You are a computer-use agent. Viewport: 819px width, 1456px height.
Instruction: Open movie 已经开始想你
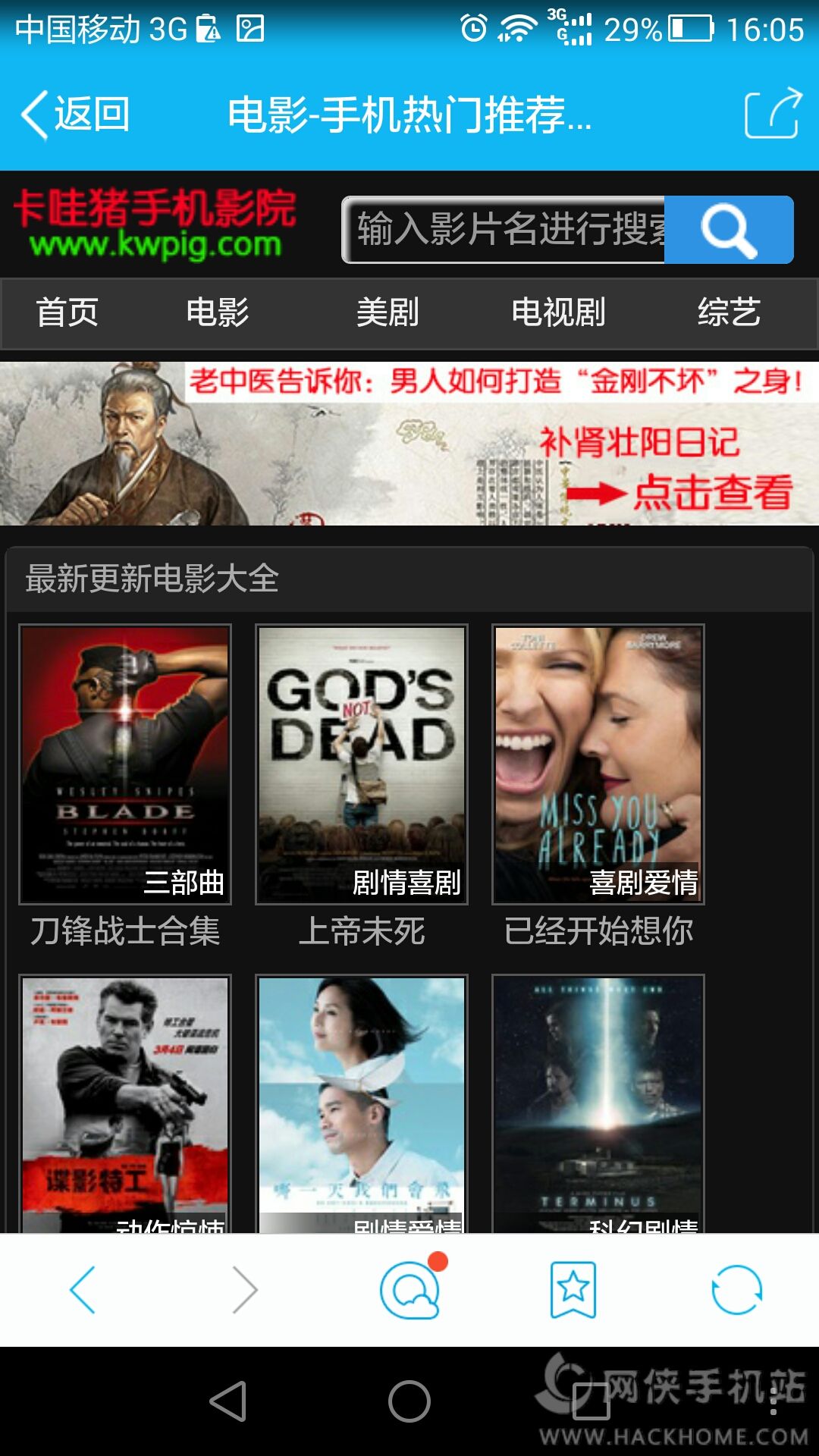coord(598,764)
